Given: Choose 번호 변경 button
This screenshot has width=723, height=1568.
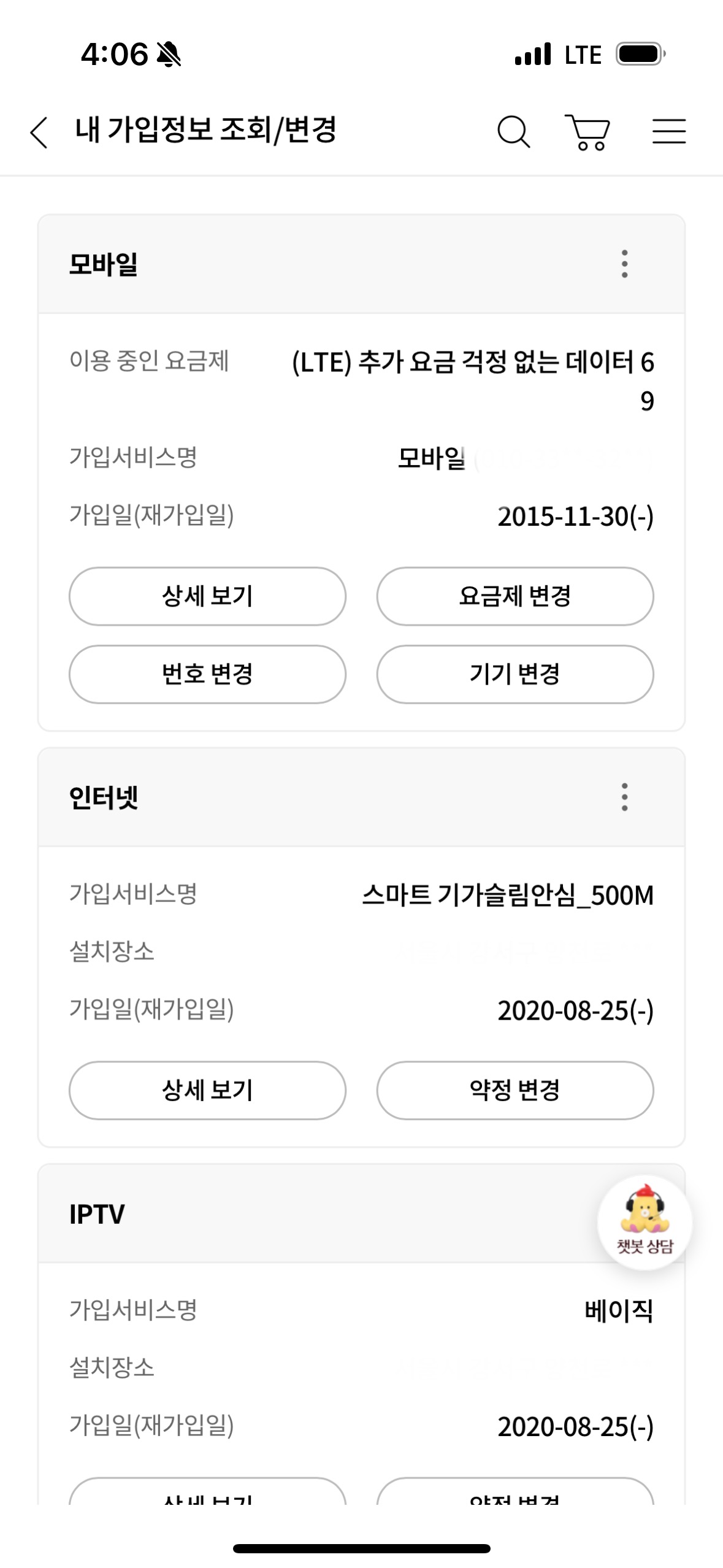Looking at the screenshot, I should pos(207,674).
